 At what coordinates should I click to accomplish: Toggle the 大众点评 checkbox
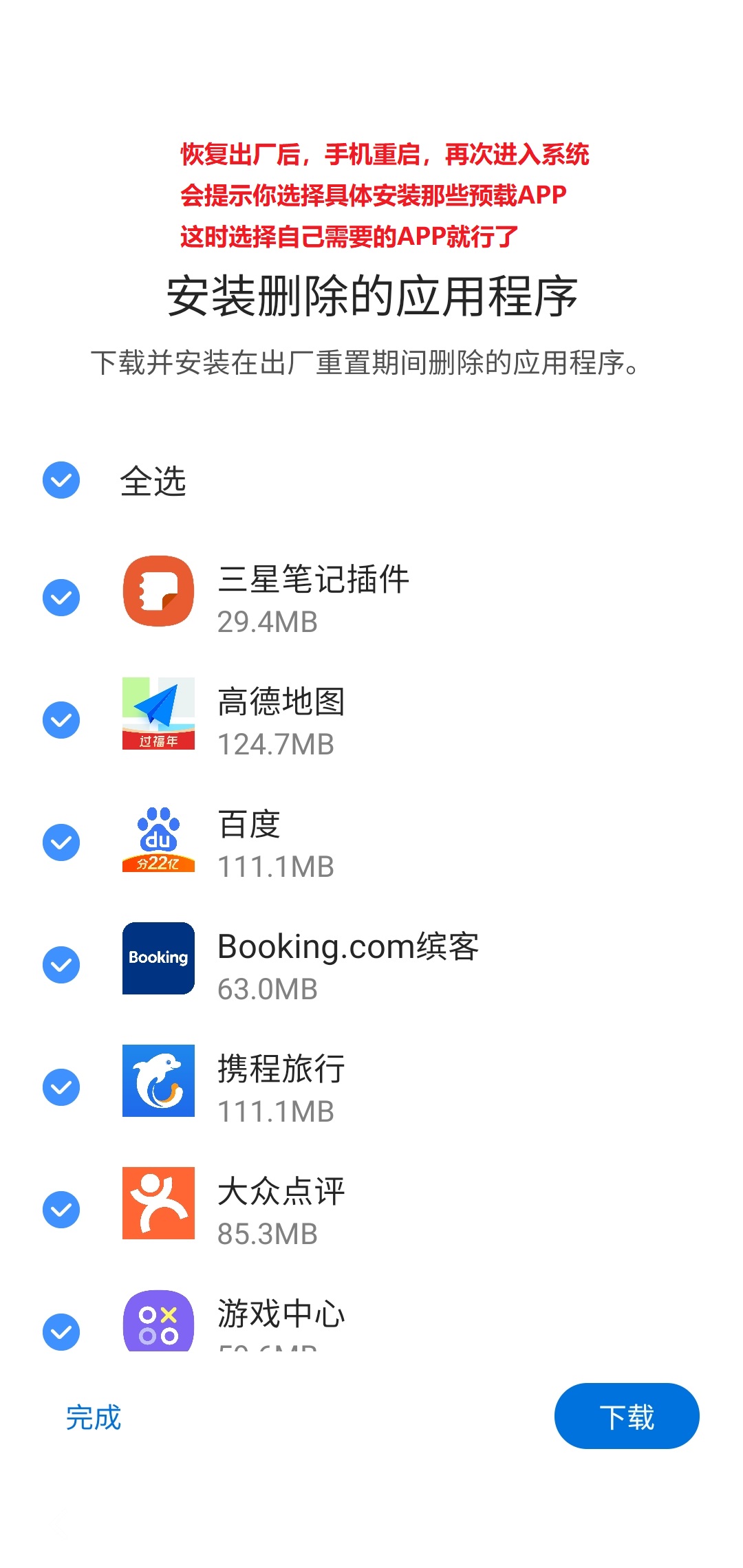click(61, 1210)
